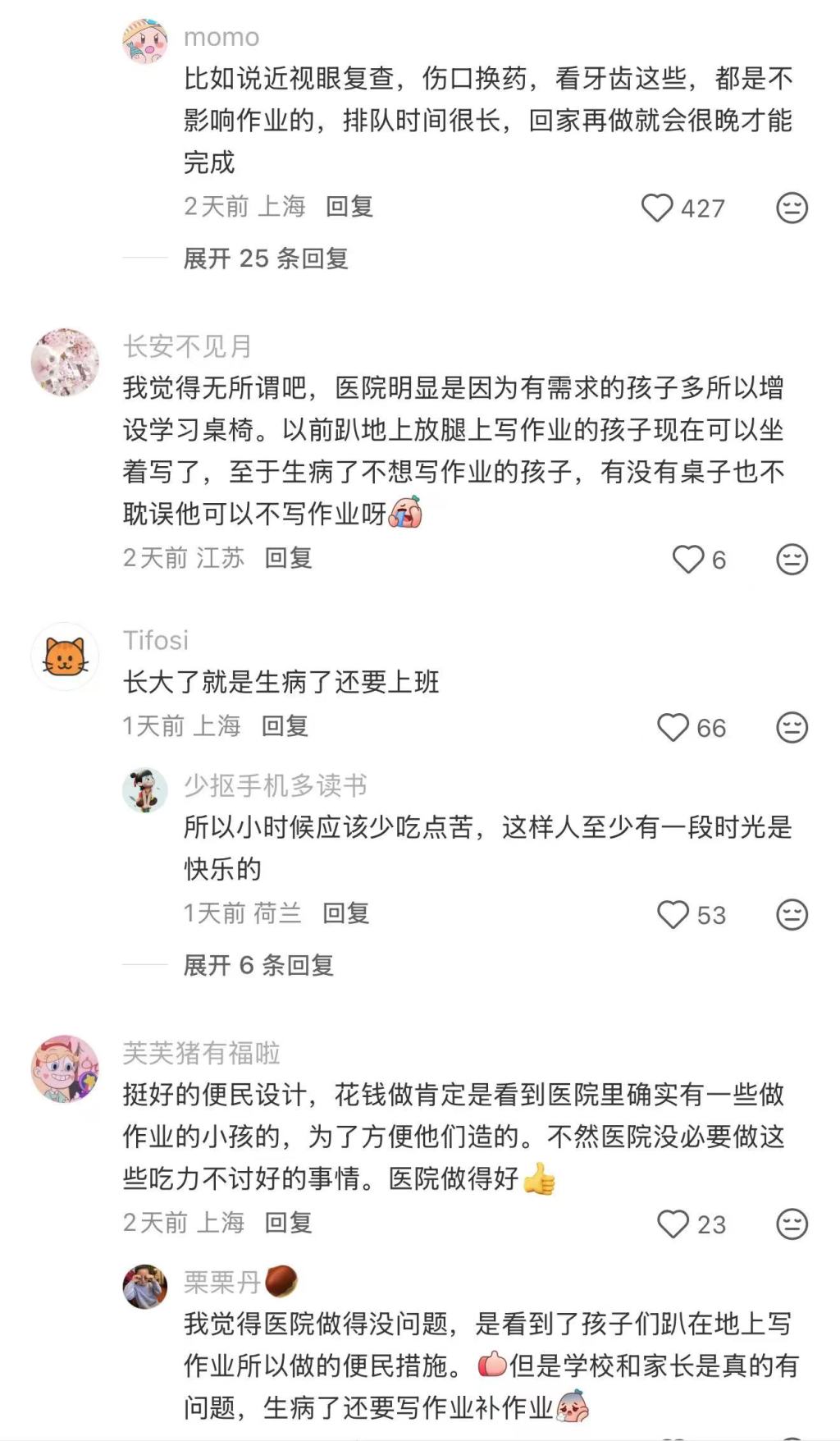Open Tifosi's cat avatar profile

[x=65, y=656]
